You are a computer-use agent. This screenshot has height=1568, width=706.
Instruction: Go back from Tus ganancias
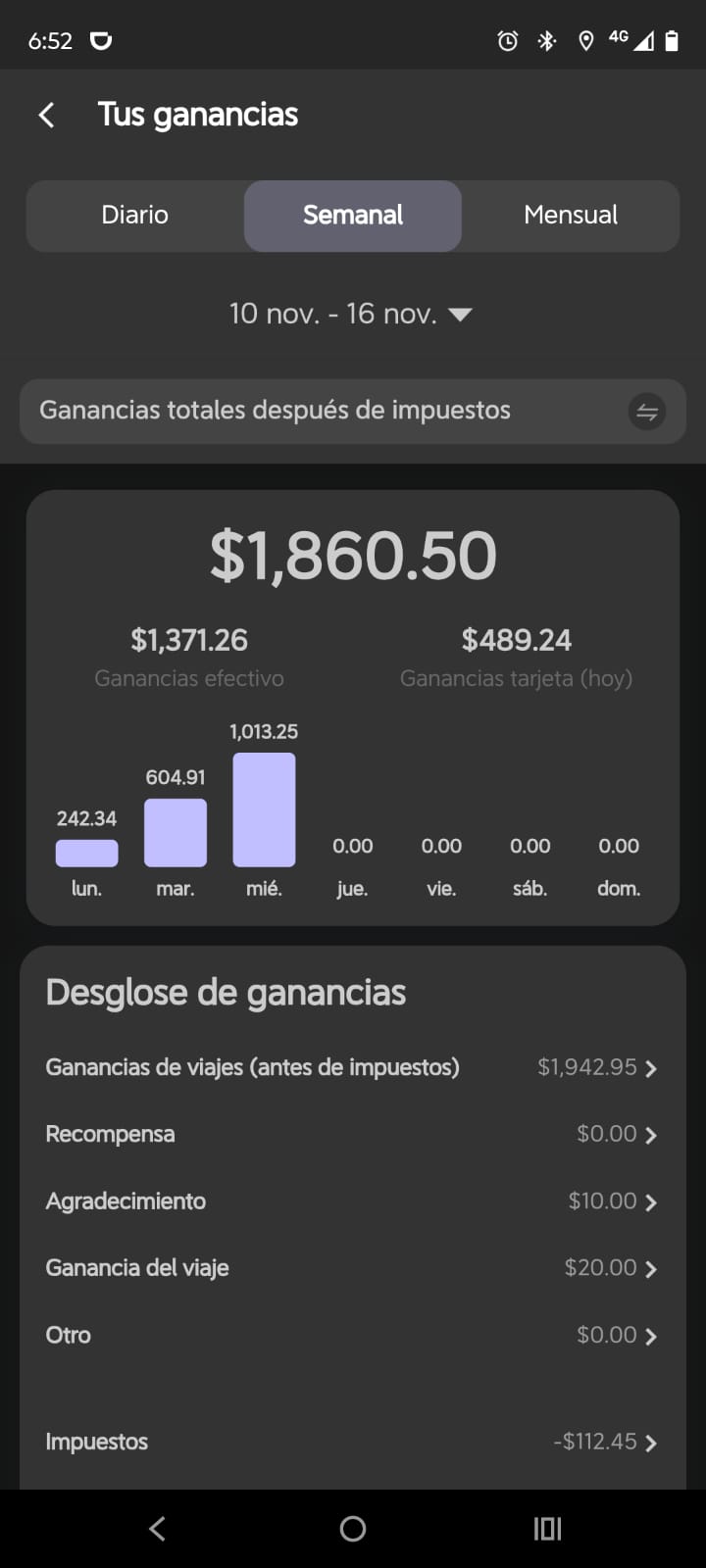point(46,115)
